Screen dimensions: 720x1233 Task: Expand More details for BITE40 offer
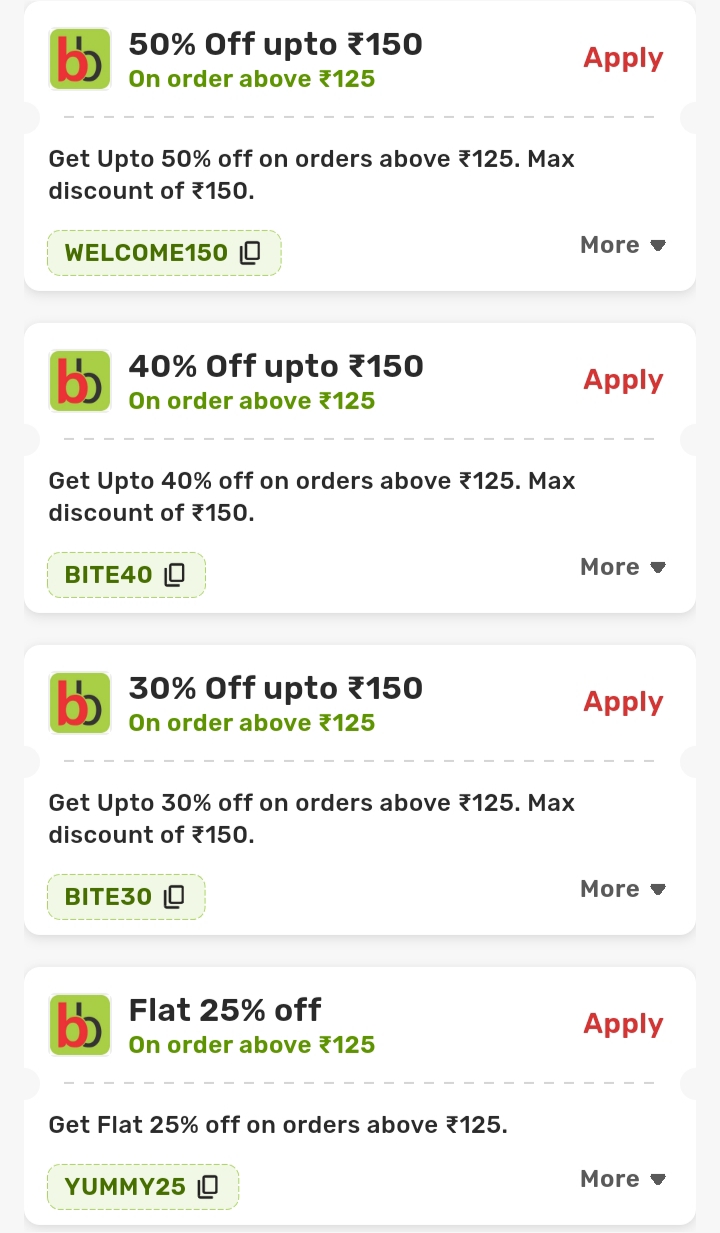point(622,567)
